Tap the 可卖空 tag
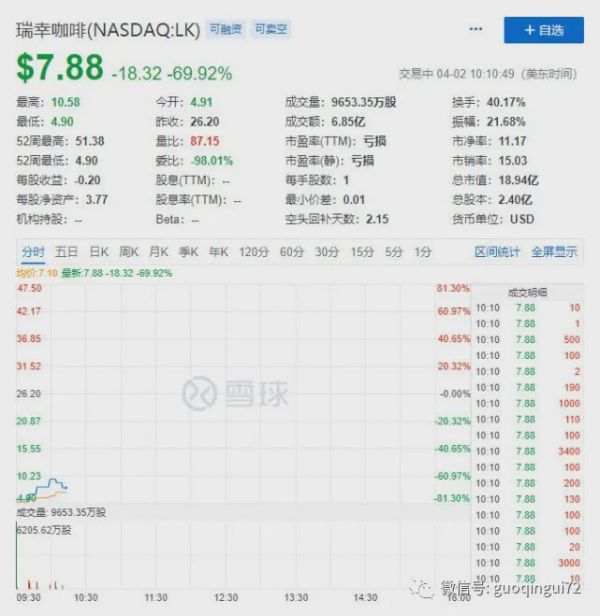 click(270, 31)
